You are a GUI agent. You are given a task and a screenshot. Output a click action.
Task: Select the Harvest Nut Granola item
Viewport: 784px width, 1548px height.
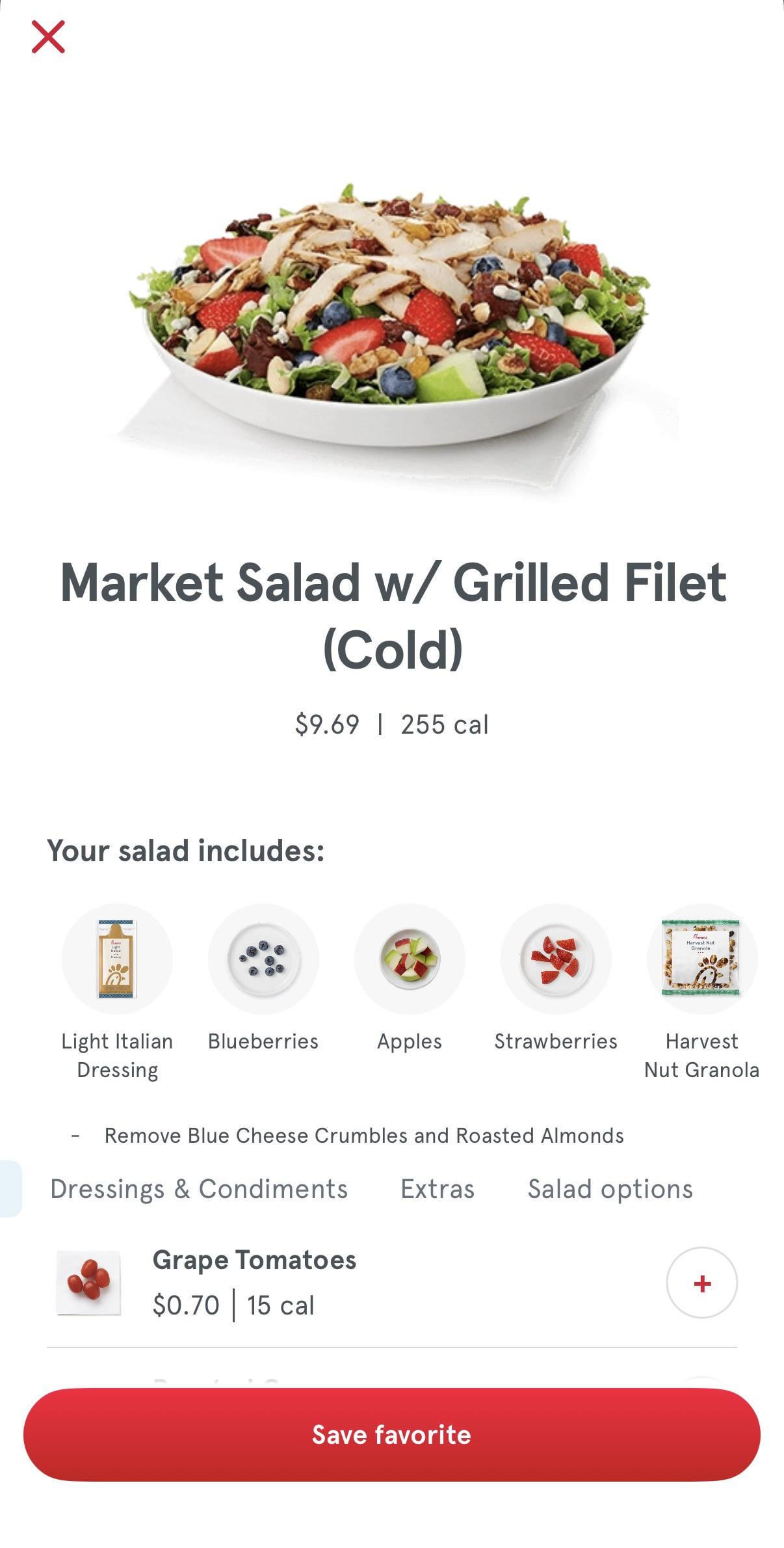point(701,959)
